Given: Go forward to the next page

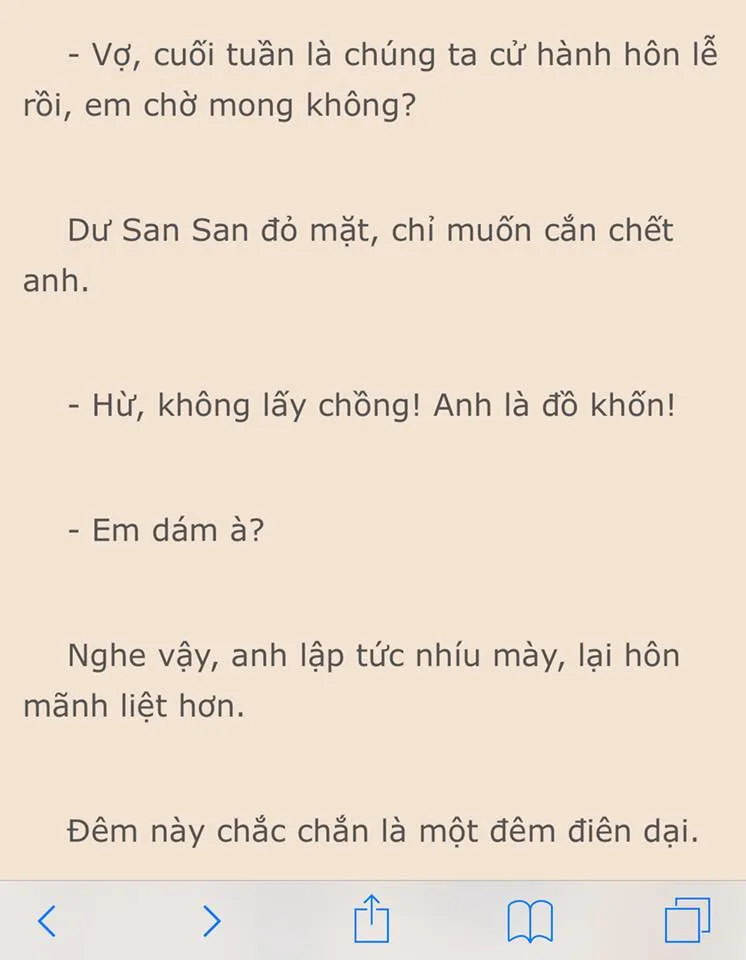Looking at the screenshot, I should (x=210, y=920).
